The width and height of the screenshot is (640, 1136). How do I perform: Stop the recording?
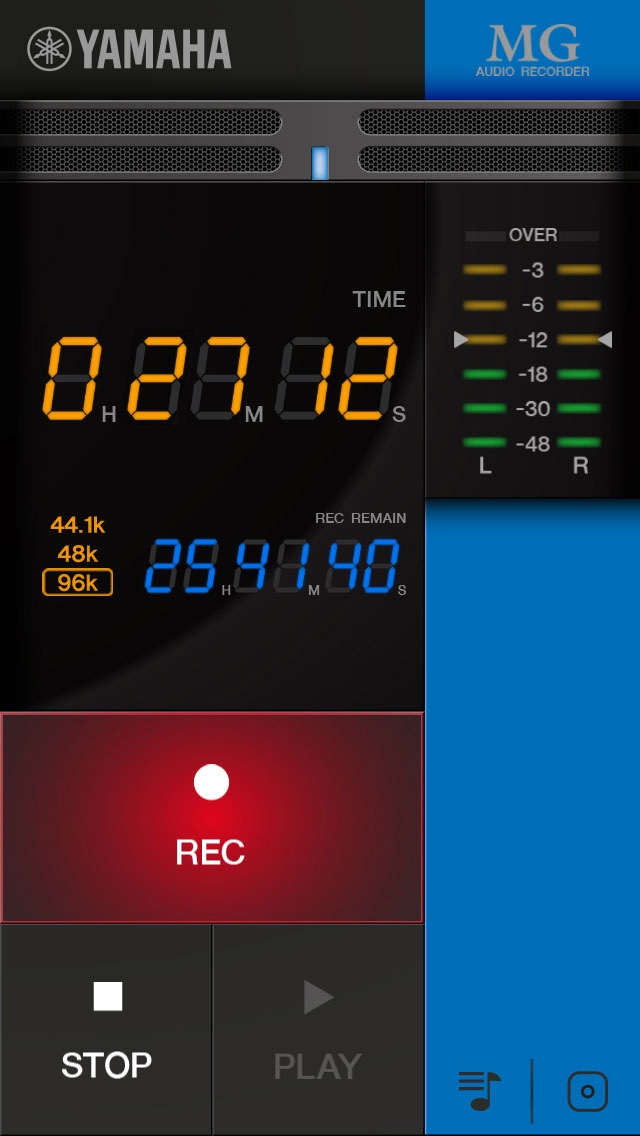[106, 1030]
